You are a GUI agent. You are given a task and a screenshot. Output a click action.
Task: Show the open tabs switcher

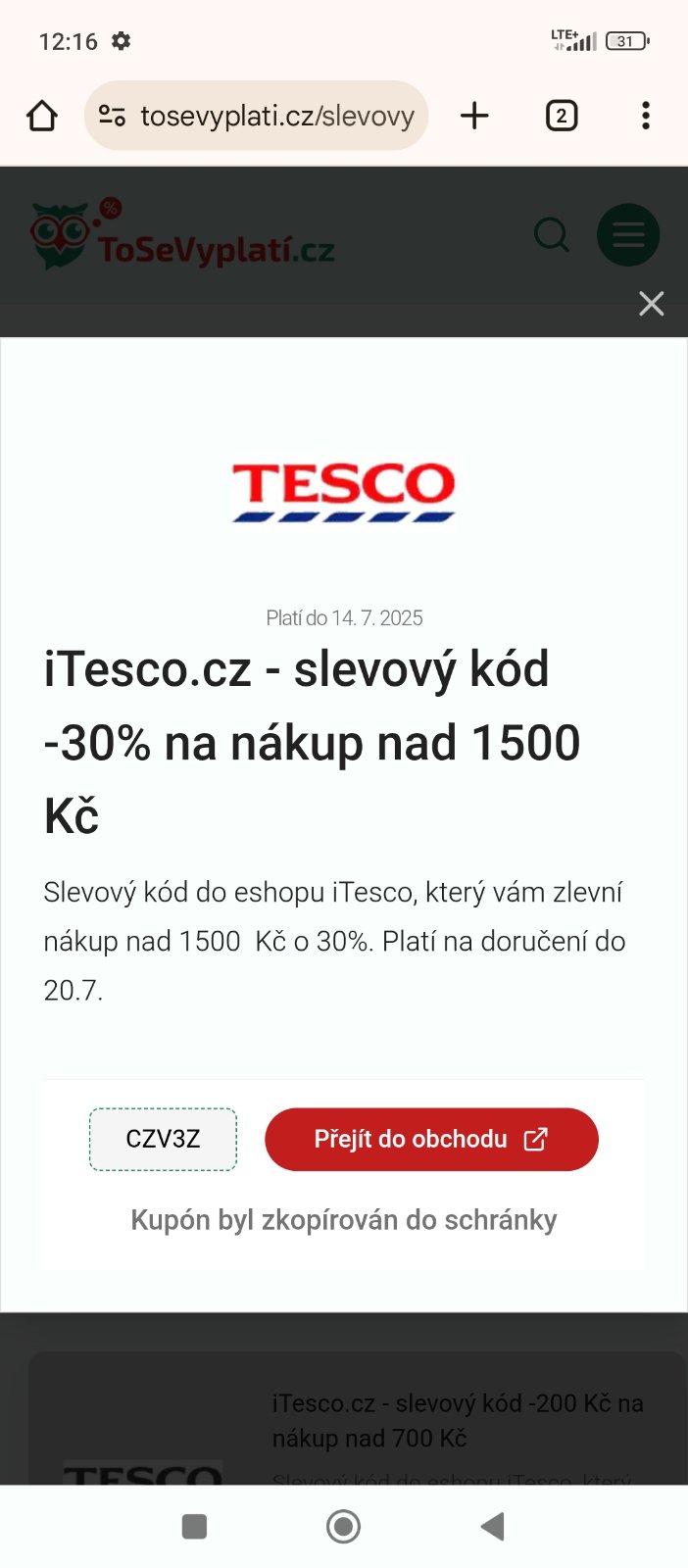coord(561,116)
